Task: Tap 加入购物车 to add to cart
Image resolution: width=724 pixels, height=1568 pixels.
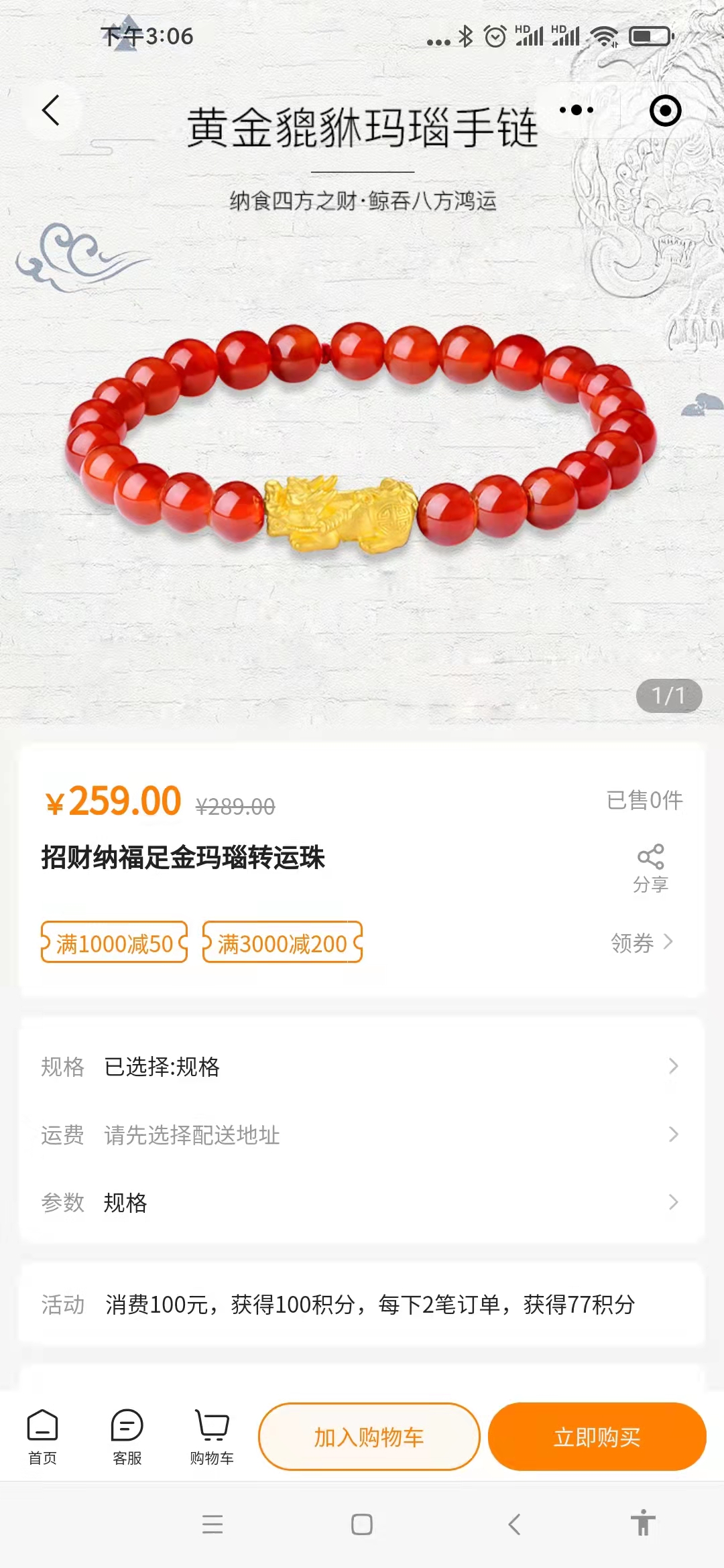Action: pyautogui.click(x=369, y=1437)
